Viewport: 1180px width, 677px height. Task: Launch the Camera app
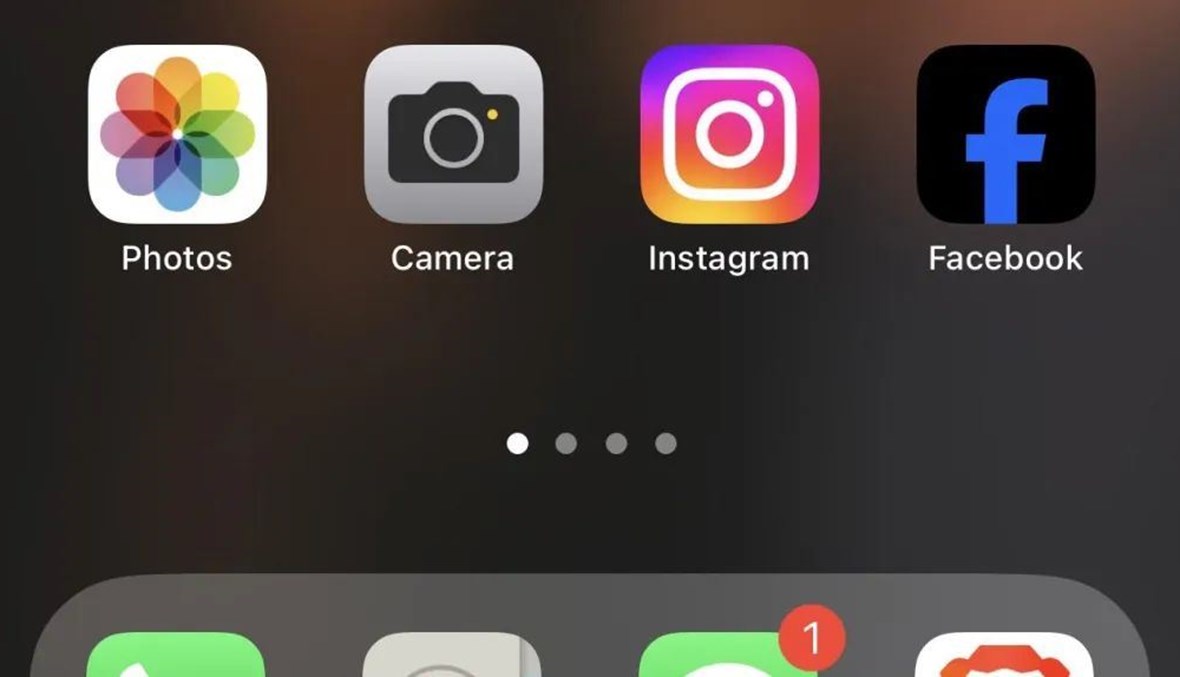coord(453,134)
